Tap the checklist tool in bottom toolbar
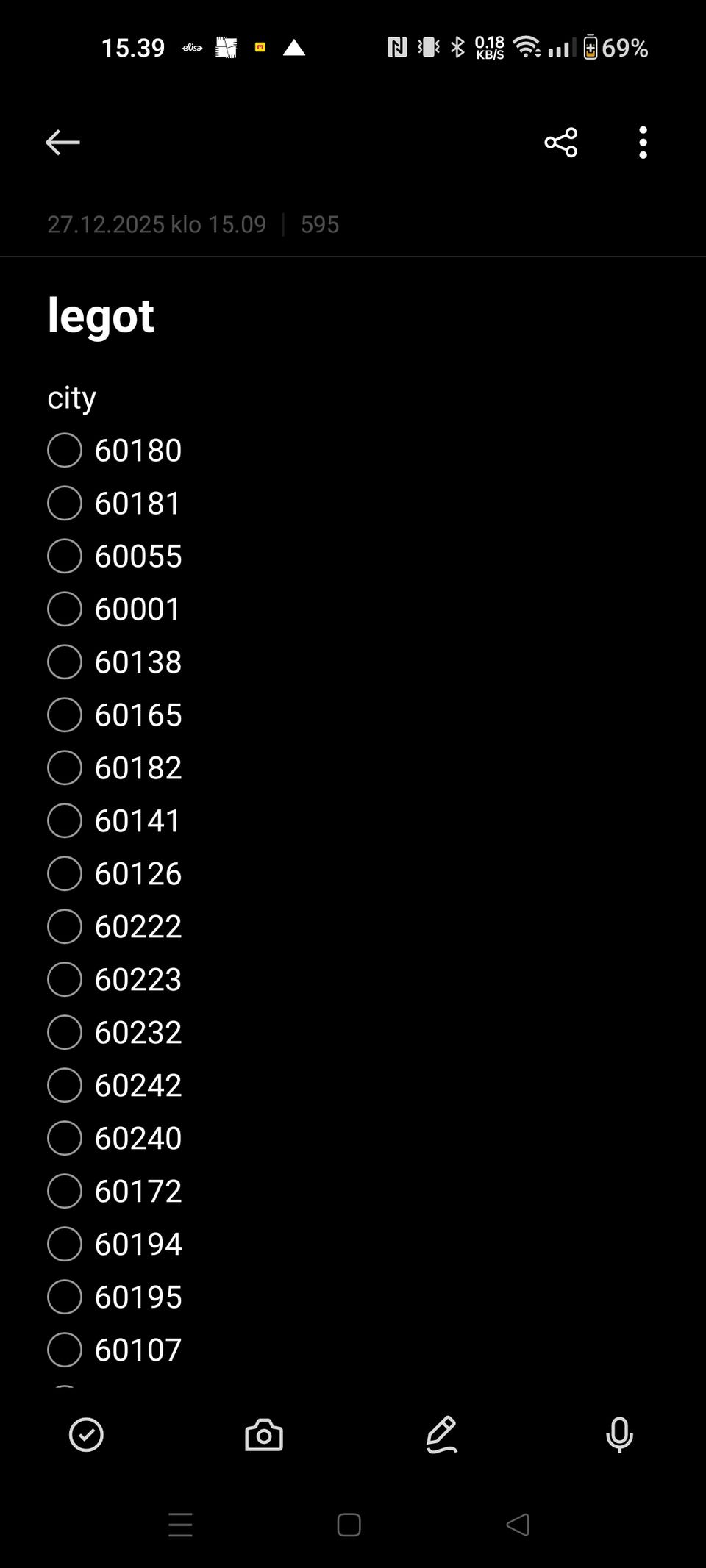The height and width of the screenshot is (1568, 706). 86,1435
